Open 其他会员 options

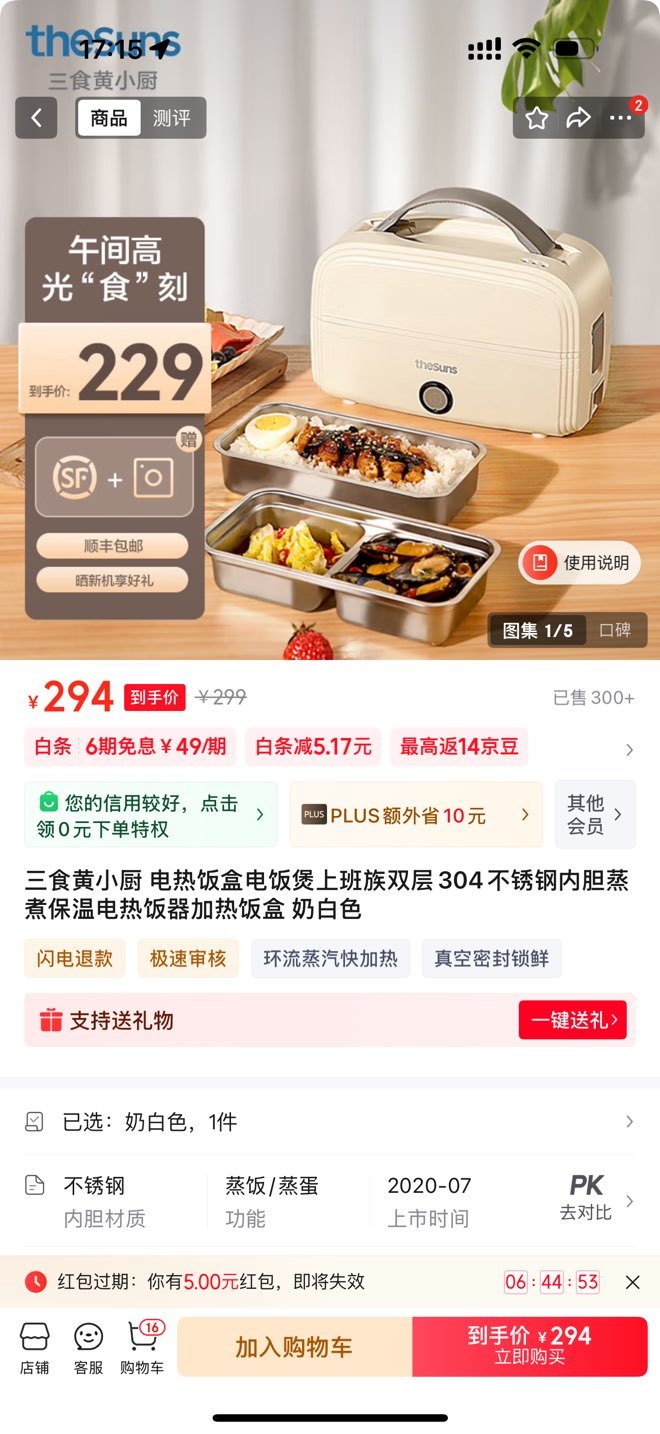point(595,814)
